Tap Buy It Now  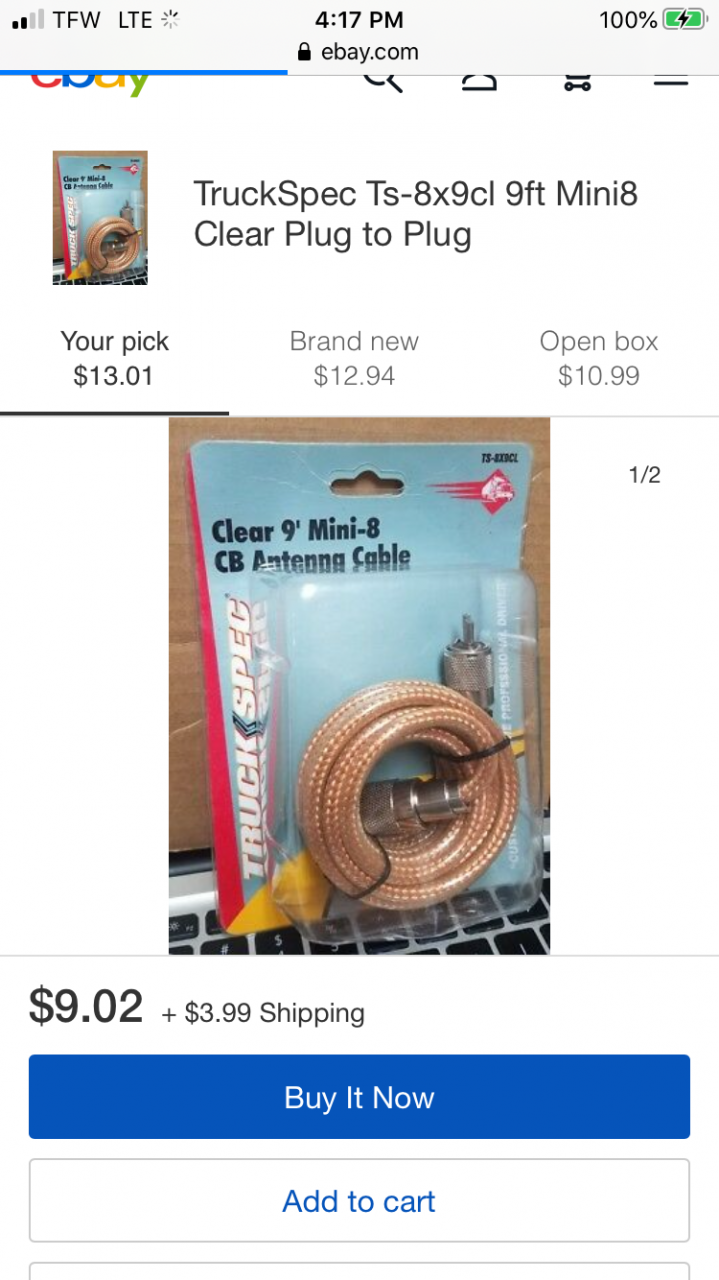click(x=359, y=1097)
